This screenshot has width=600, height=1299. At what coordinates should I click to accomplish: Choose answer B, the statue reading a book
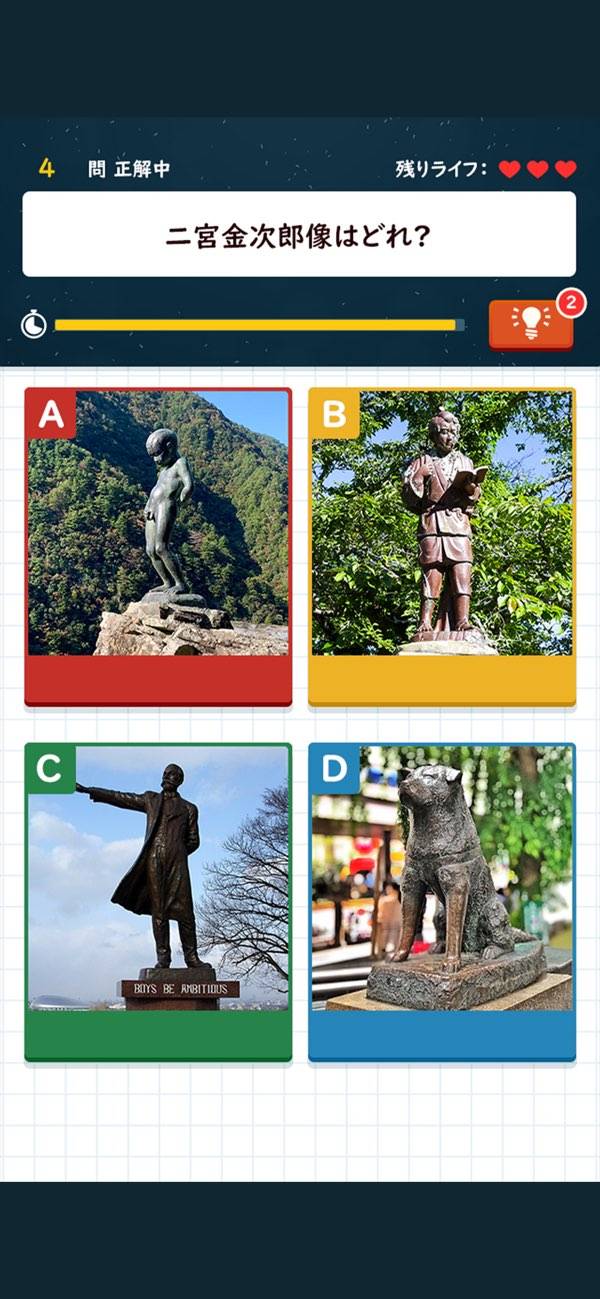coord(442,545)
